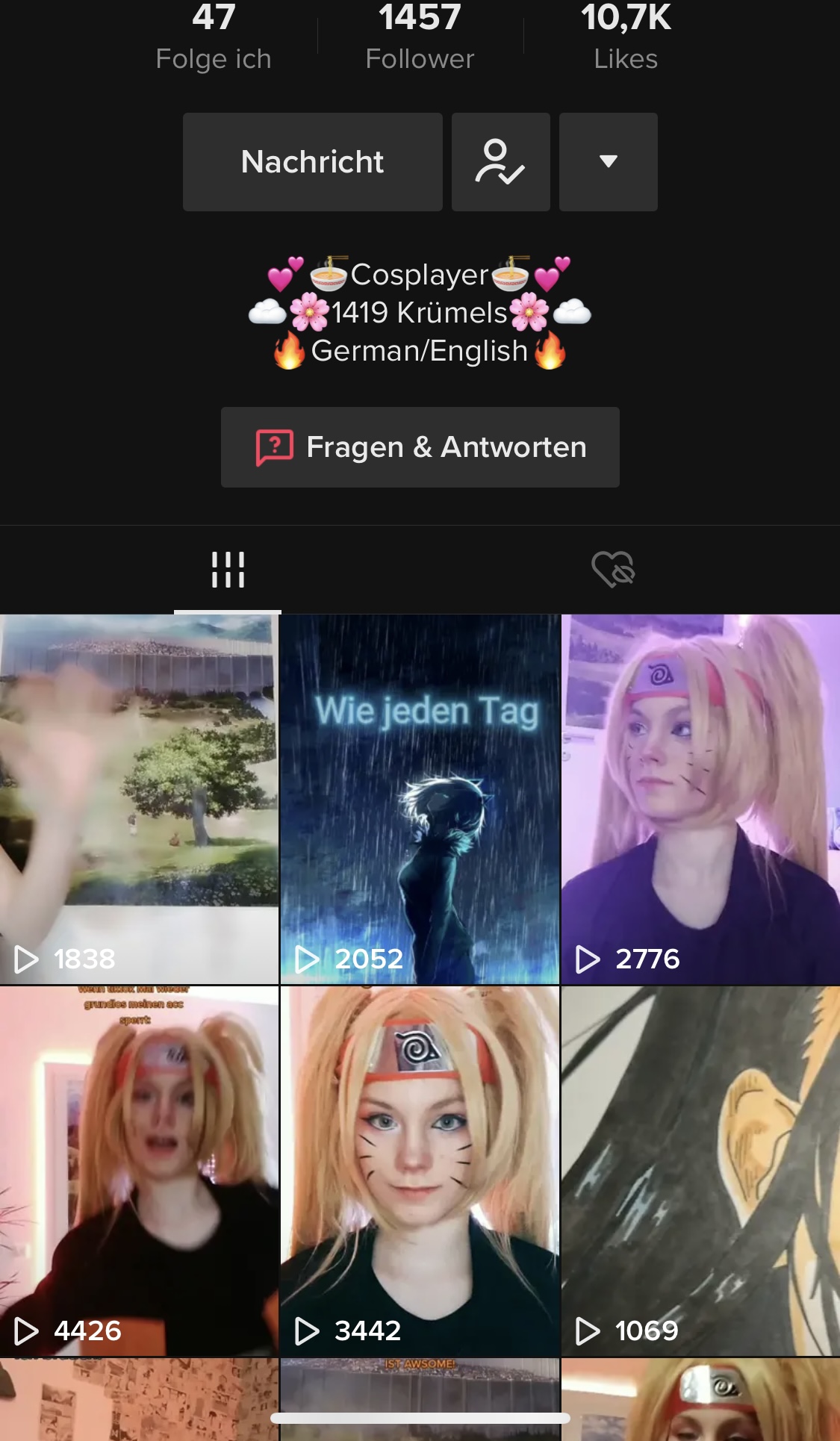Open the video with 4426 views
840x1441 pixels.
(x=139, y=1171)
